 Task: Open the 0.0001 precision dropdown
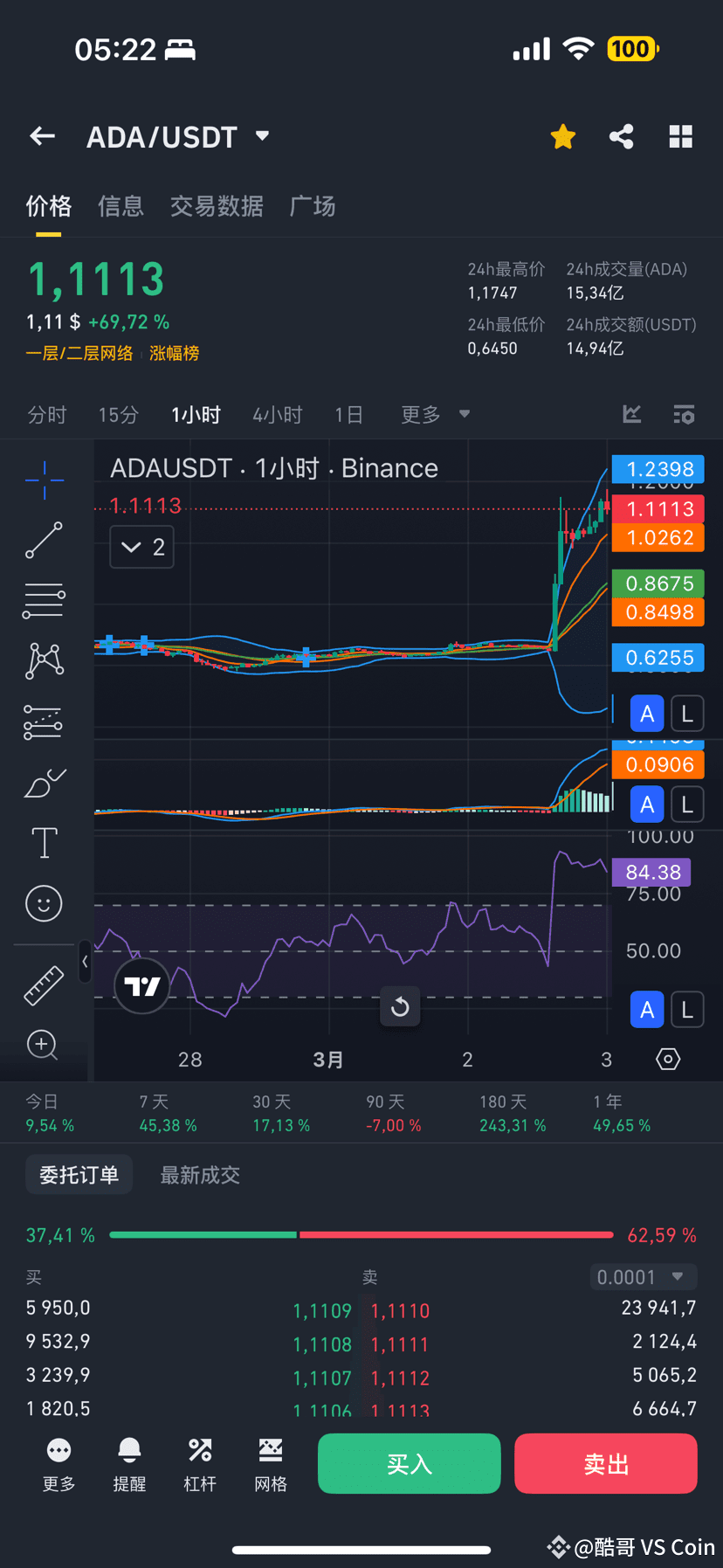(644, 1276)
